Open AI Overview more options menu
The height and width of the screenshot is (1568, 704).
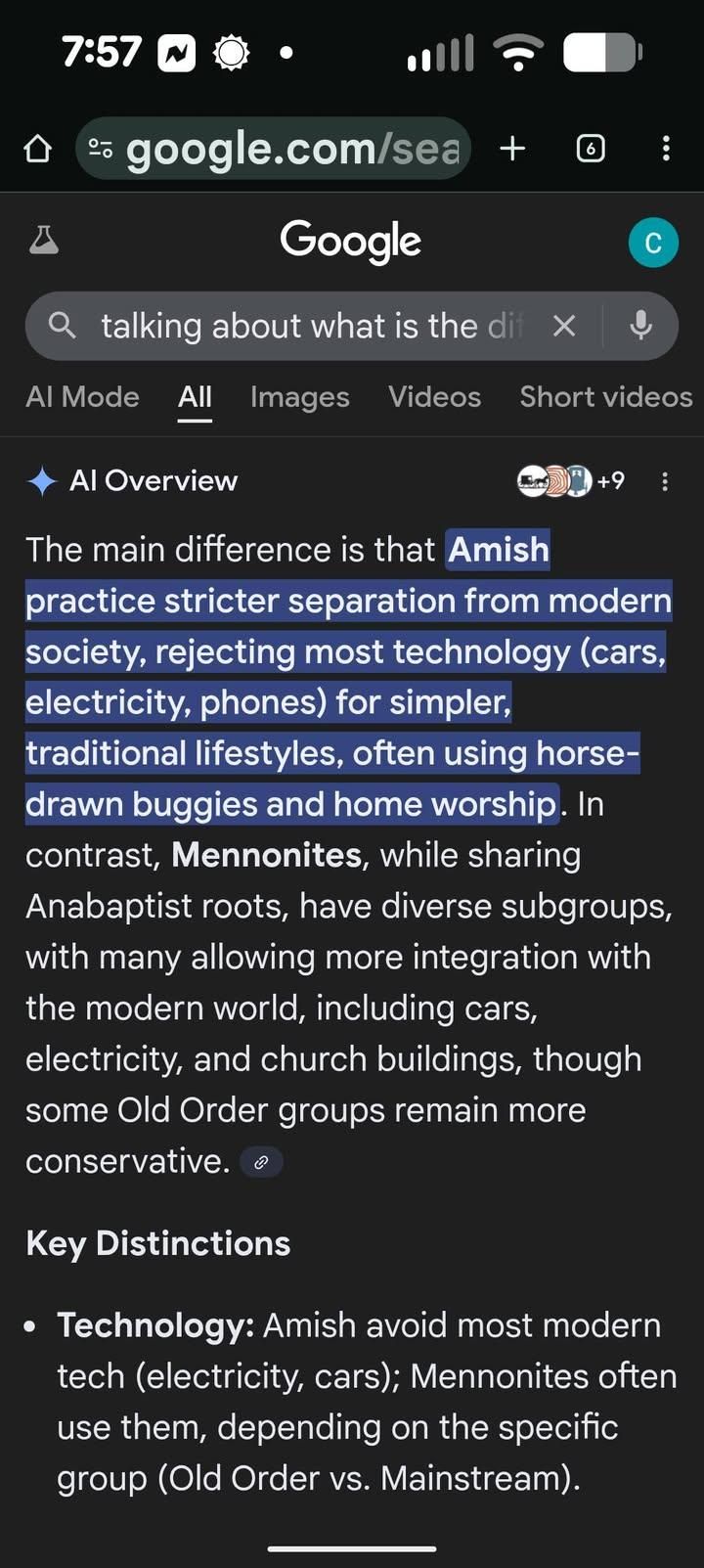click(665, 481)
